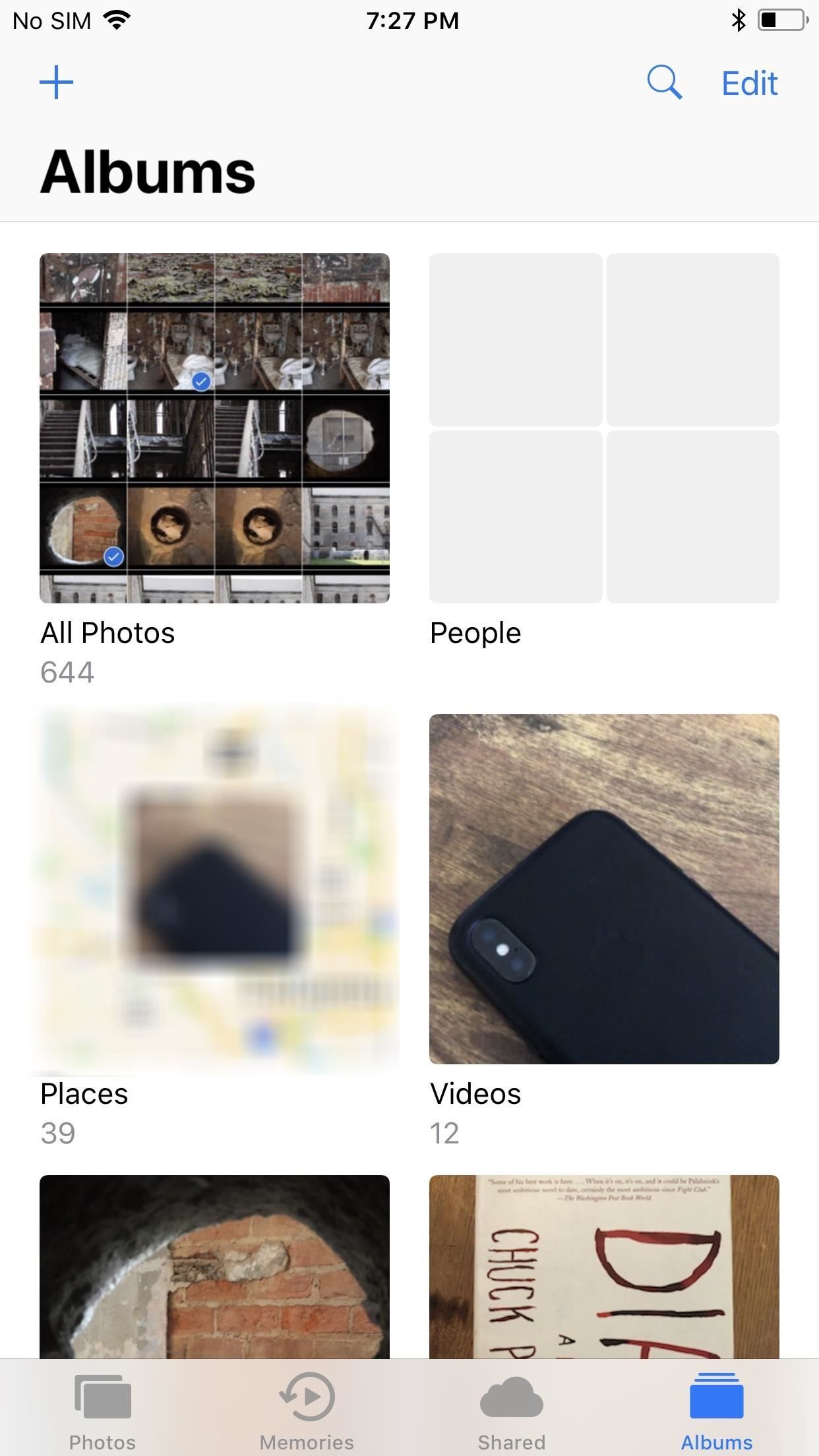Viewport: 819px width, 1456px height.
Task: Open the People album
Action: (x=603, y=429)
